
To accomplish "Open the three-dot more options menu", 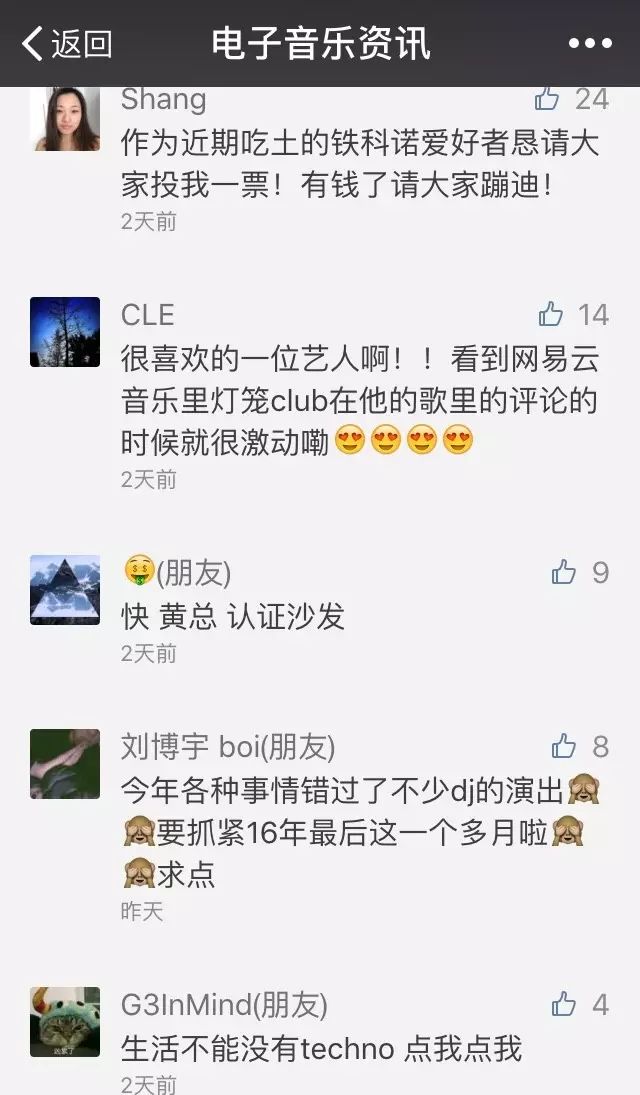I will point(590,43).
